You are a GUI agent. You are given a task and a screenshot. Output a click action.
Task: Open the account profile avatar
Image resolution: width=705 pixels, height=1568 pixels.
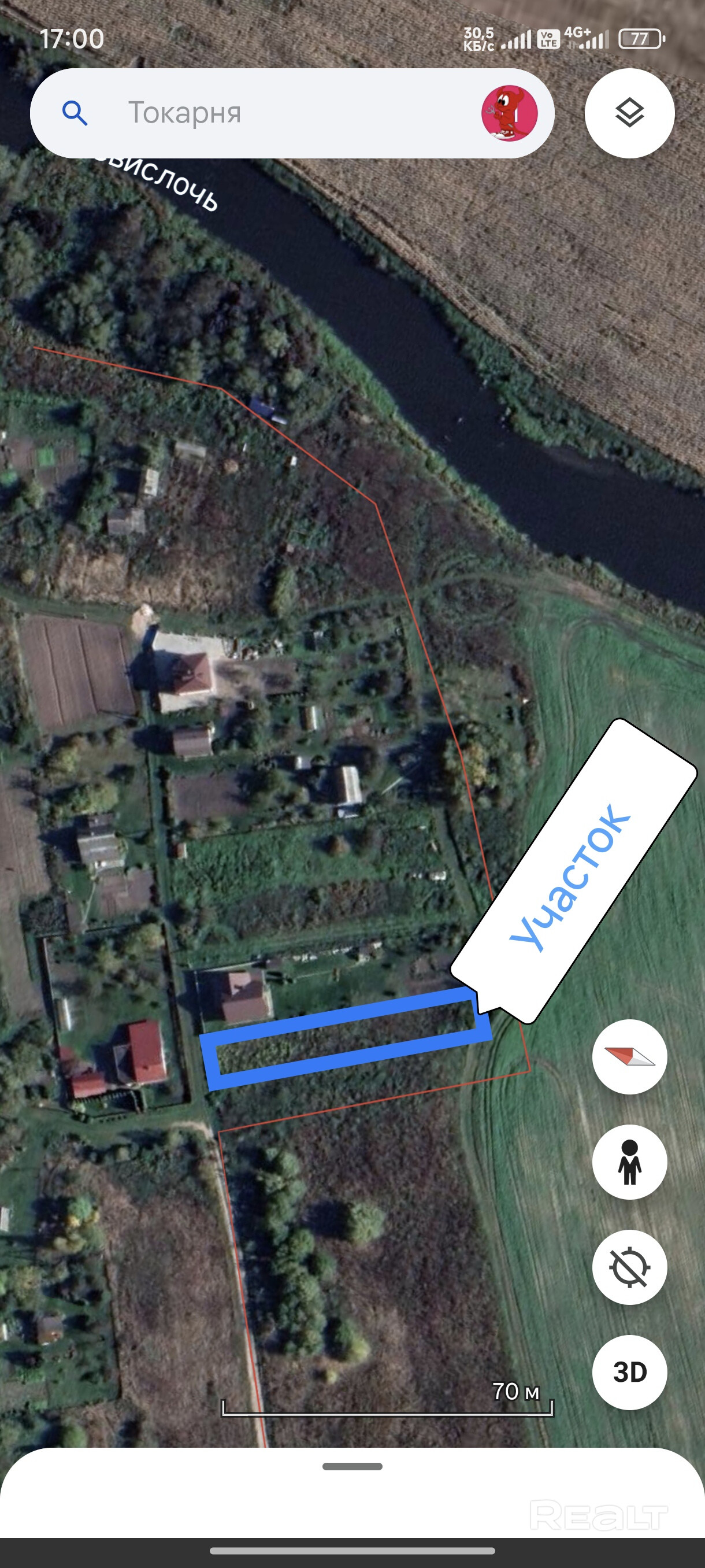509,113
